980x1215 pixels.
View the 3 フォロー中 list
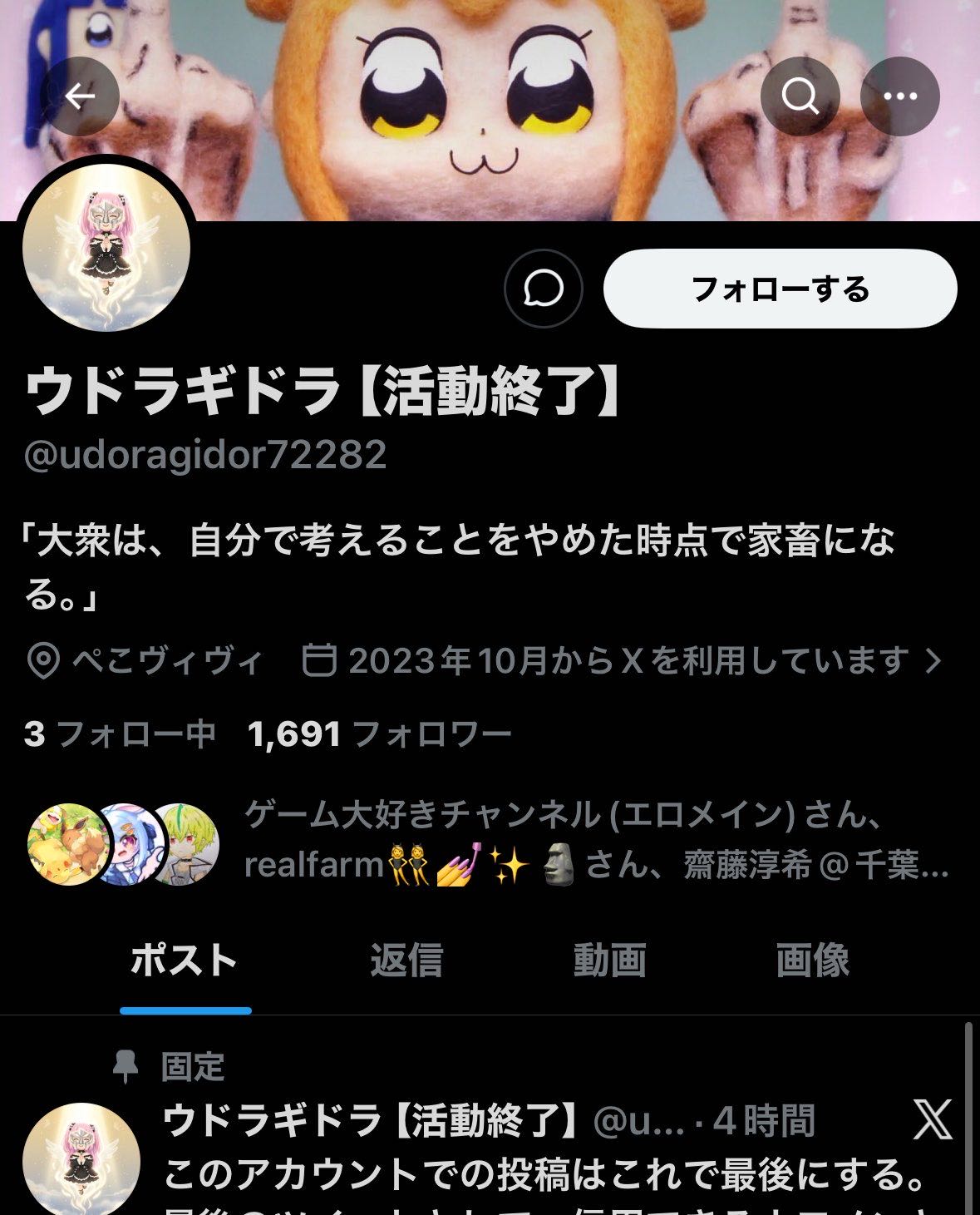click(x=120, y=733)
